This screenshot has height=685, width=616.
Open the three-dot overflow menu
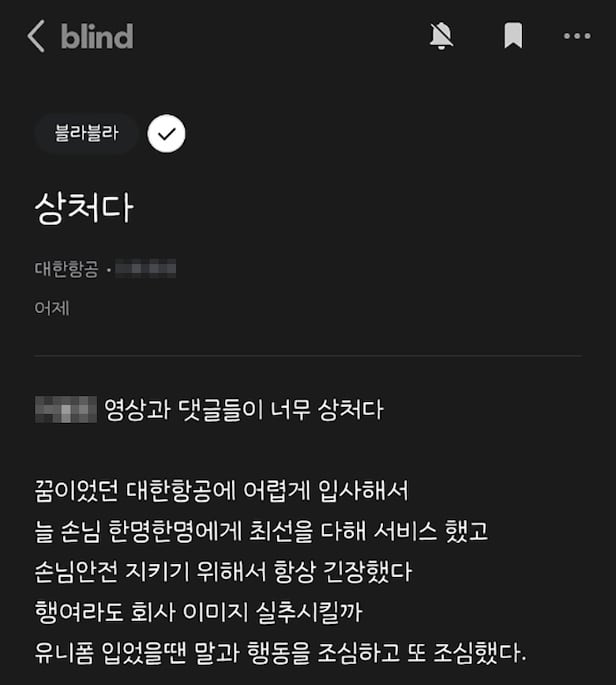(x=577, y=37)
